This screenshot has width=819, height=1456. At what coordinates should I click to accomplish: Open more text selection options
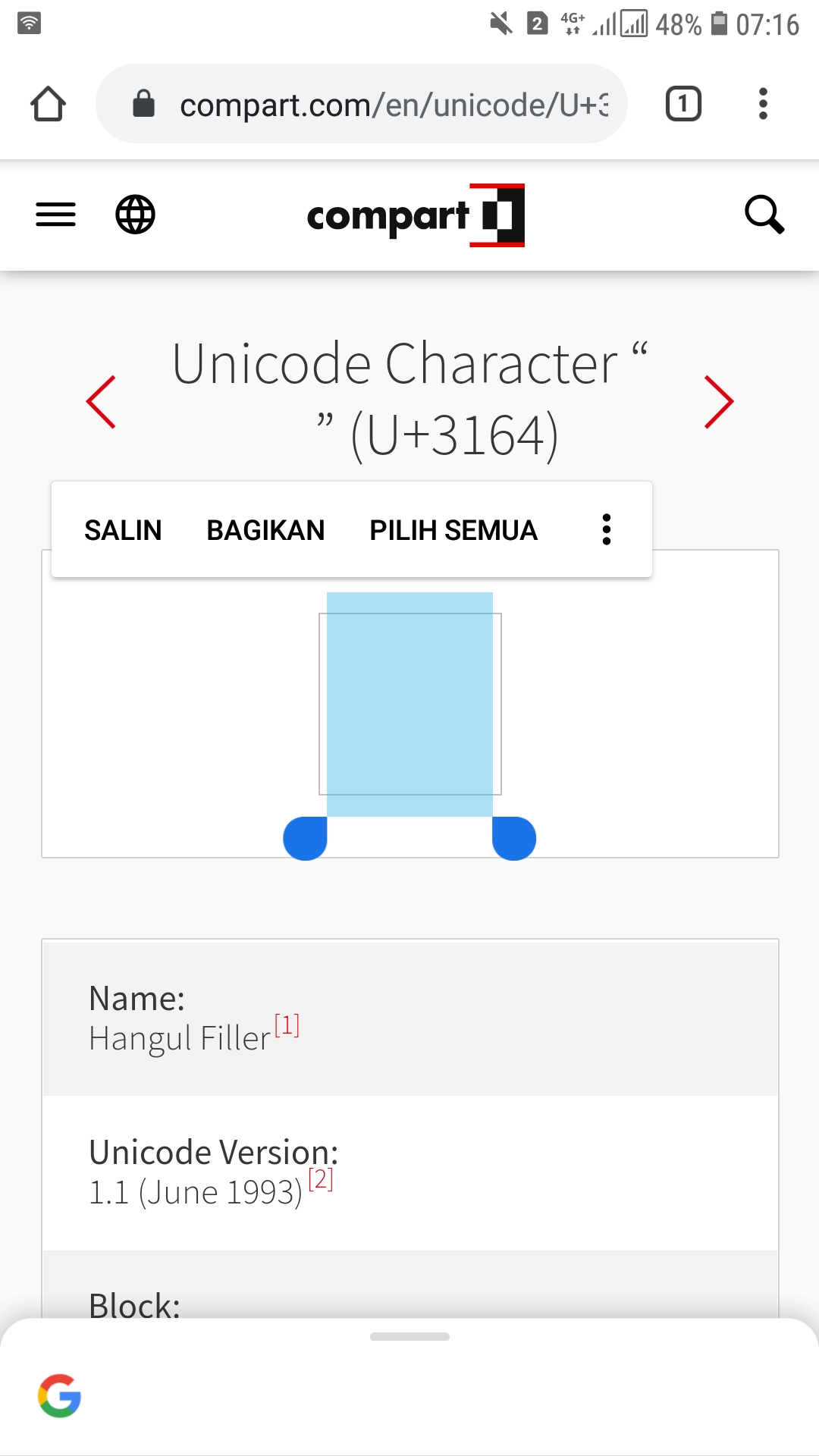[606, 530]
